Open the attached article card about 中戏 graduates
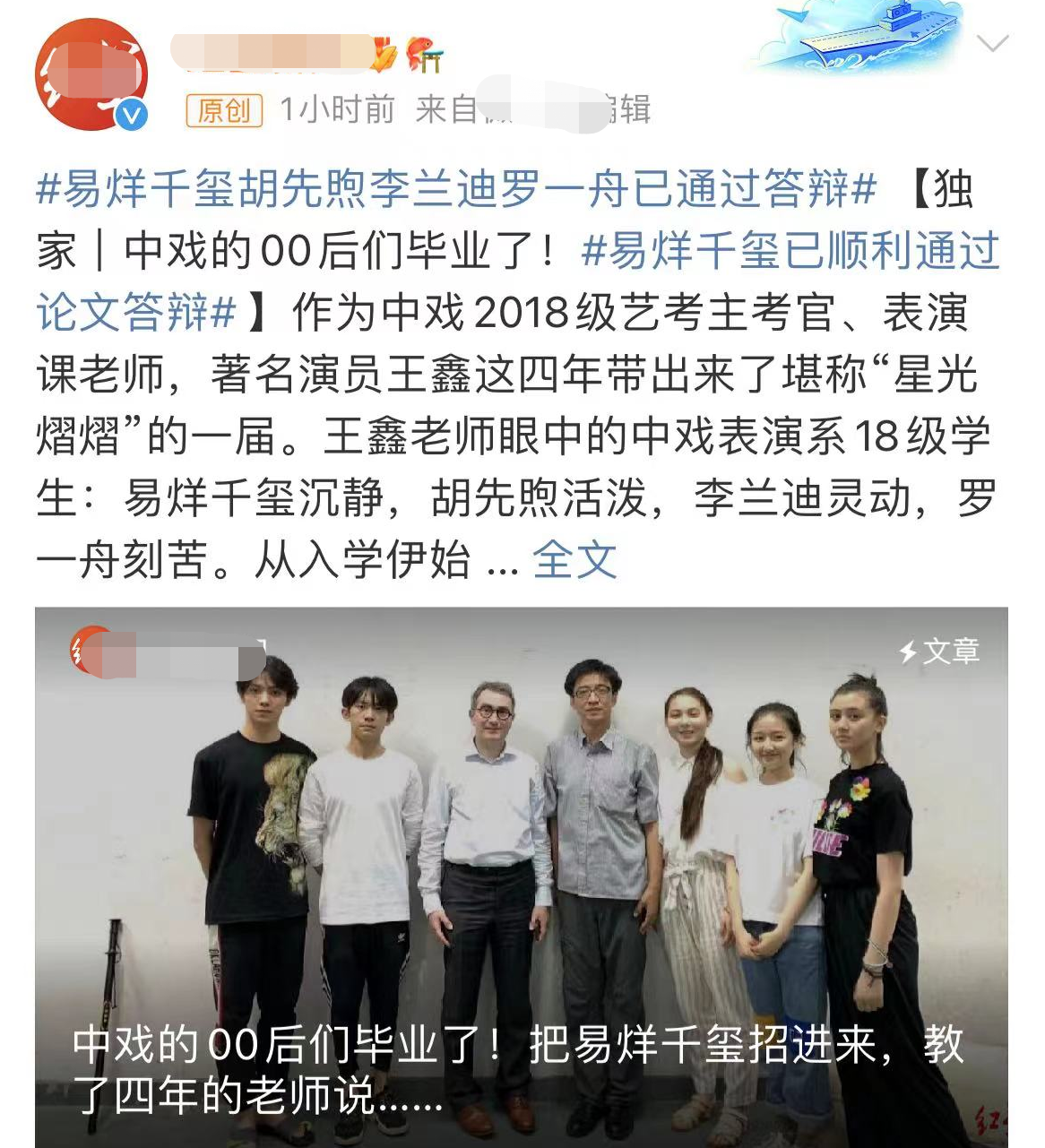The image size is (1045, 1148). pos(521,876)
